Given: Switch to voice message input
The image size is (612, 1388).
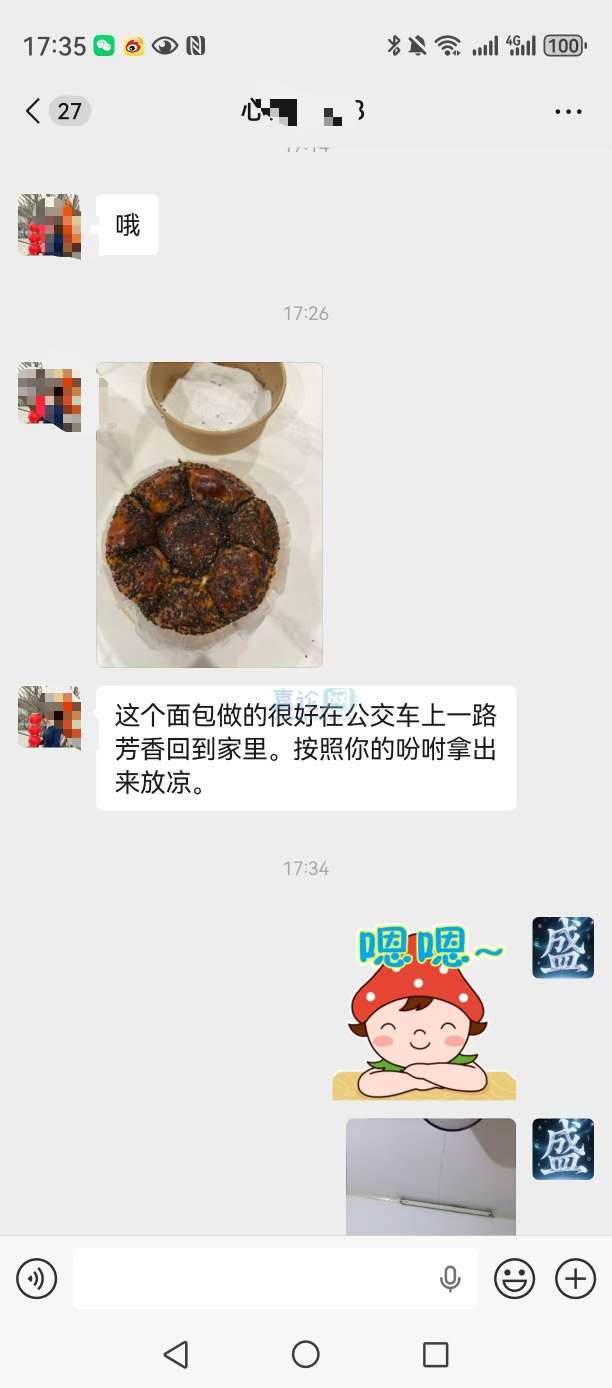Looking at the screenshot, I should [37, 1278].
